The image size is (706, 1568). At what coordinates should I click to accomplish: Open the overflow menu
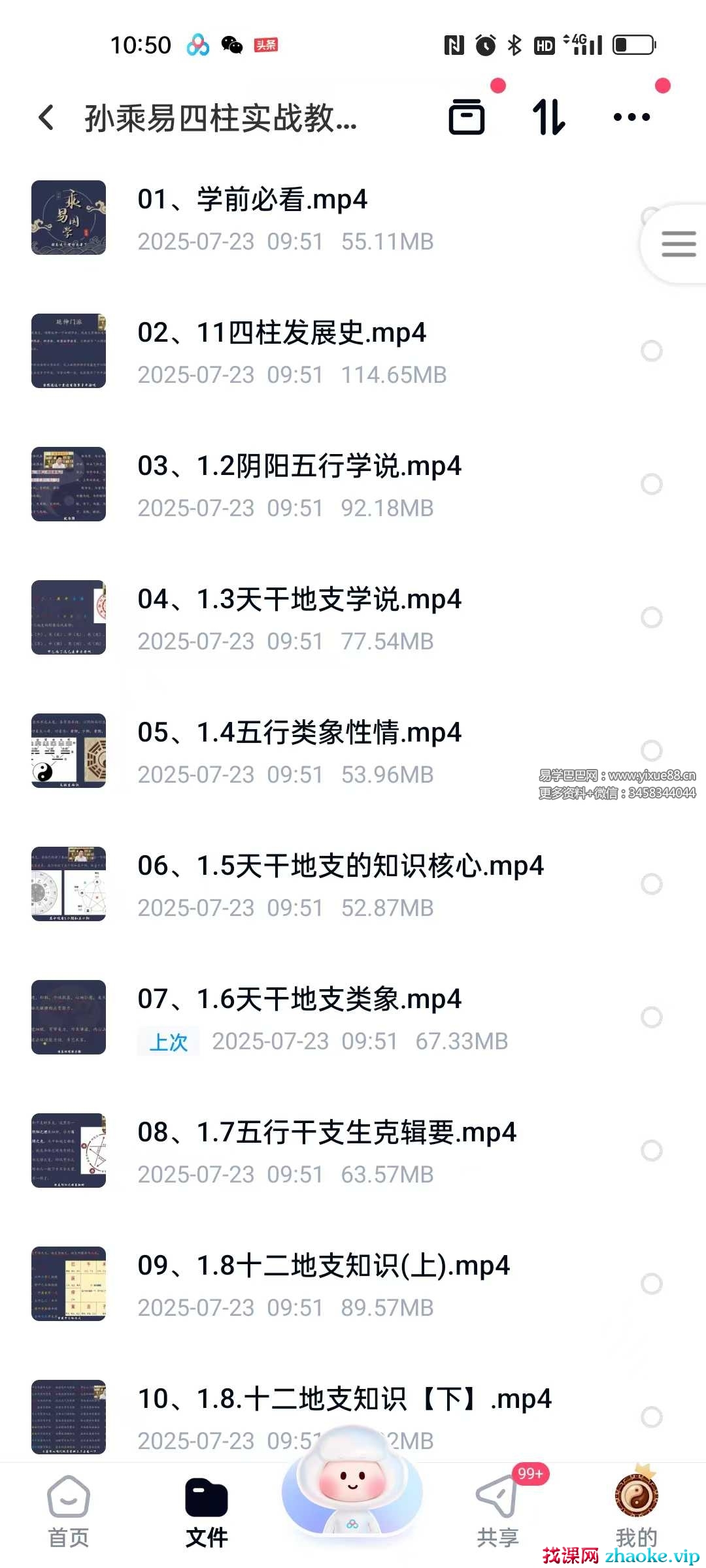click(x=631, y=118)
